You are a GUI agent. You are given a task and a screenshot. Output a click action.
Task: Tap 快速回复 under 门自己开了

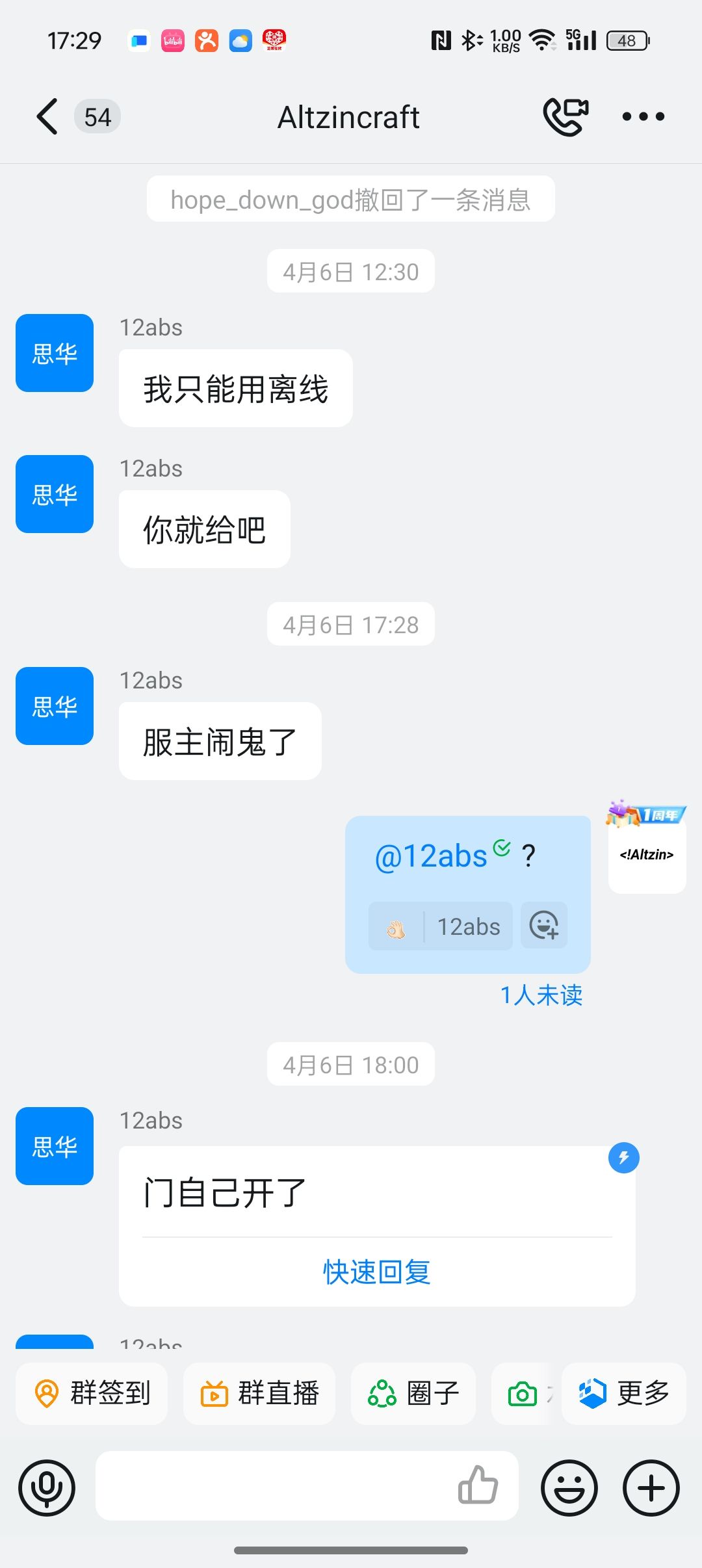coord(377,1272)
